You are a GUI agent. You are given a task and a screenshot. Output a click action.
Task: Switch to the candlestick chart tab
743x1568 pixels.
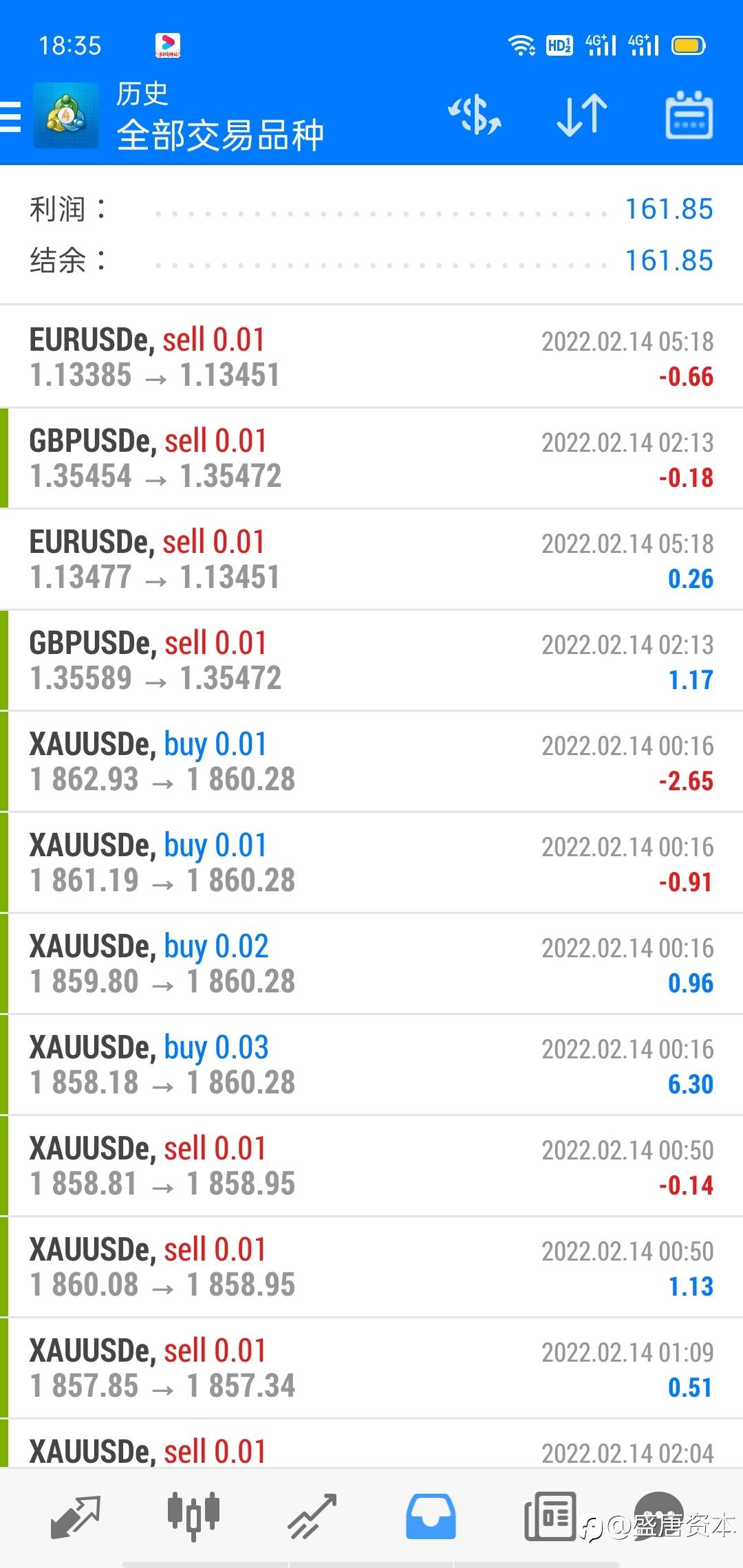tap(193, 1516)
